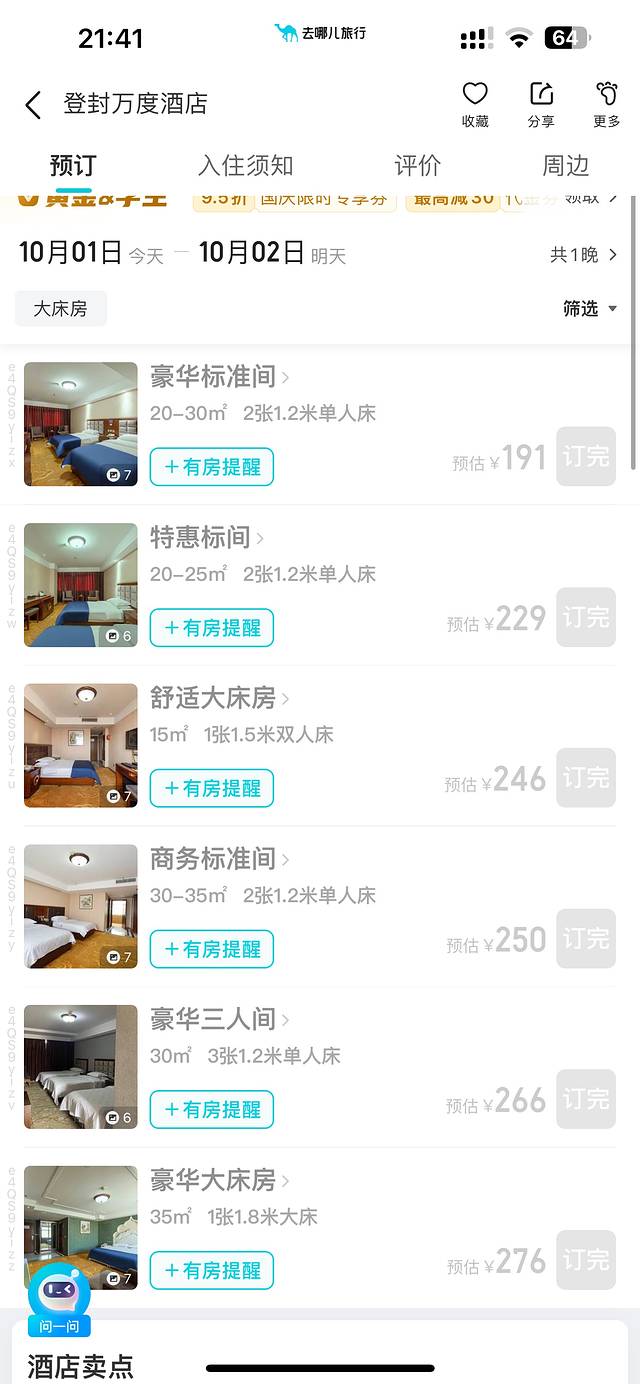This screenshot has width=640, height=1384.
Task: Open the 筛选 dropdown
Action: point(590,309)
